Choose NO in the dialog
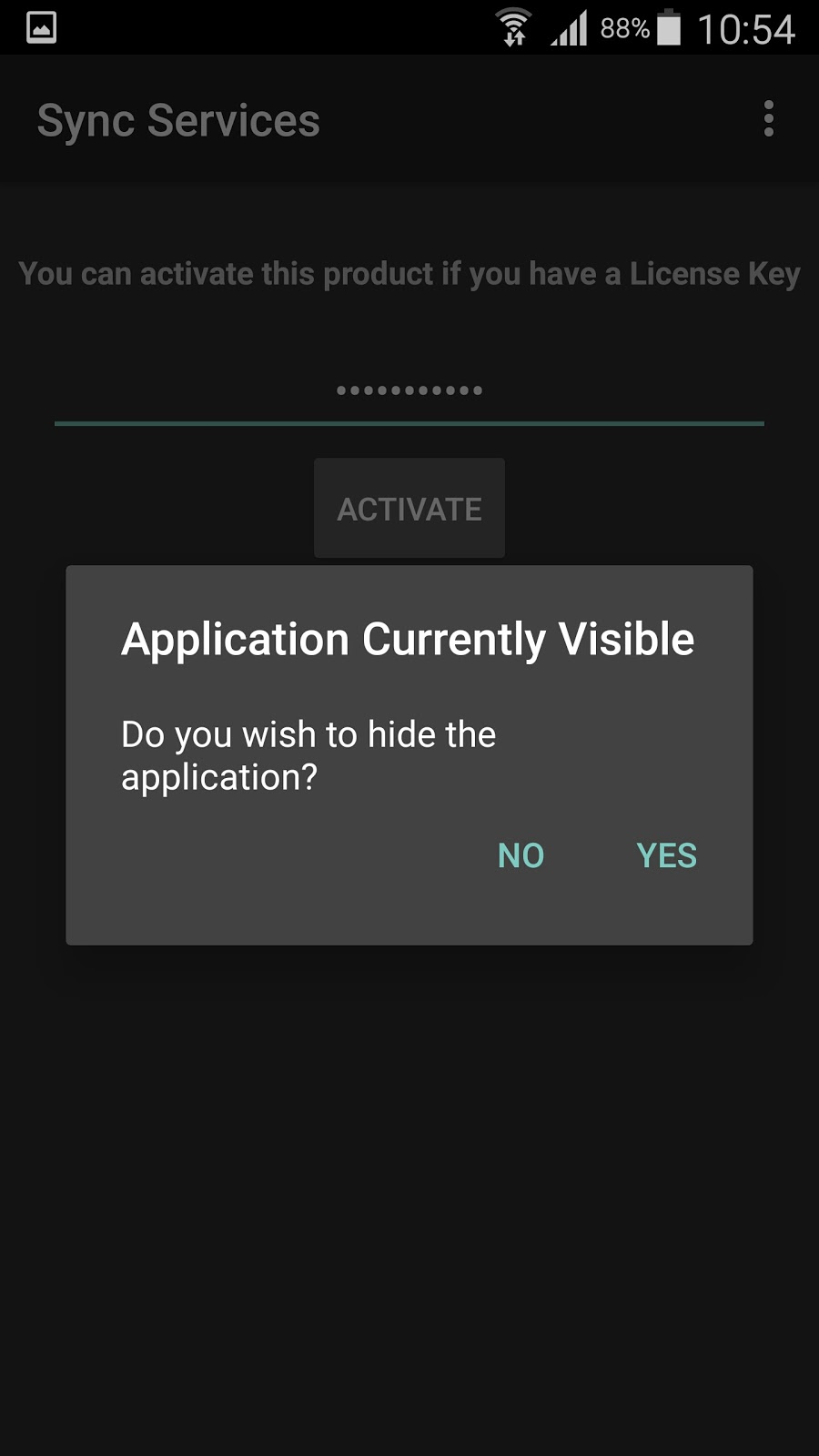Image resolution: width=819 pixels, height=1456 pixels. click(521, 855)
